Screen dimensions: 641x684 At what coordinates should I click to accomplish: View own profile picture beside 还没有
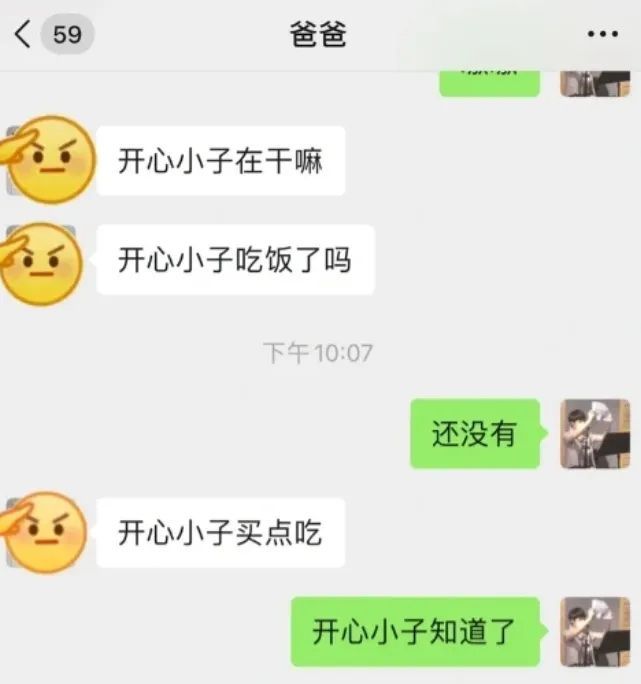595,434
